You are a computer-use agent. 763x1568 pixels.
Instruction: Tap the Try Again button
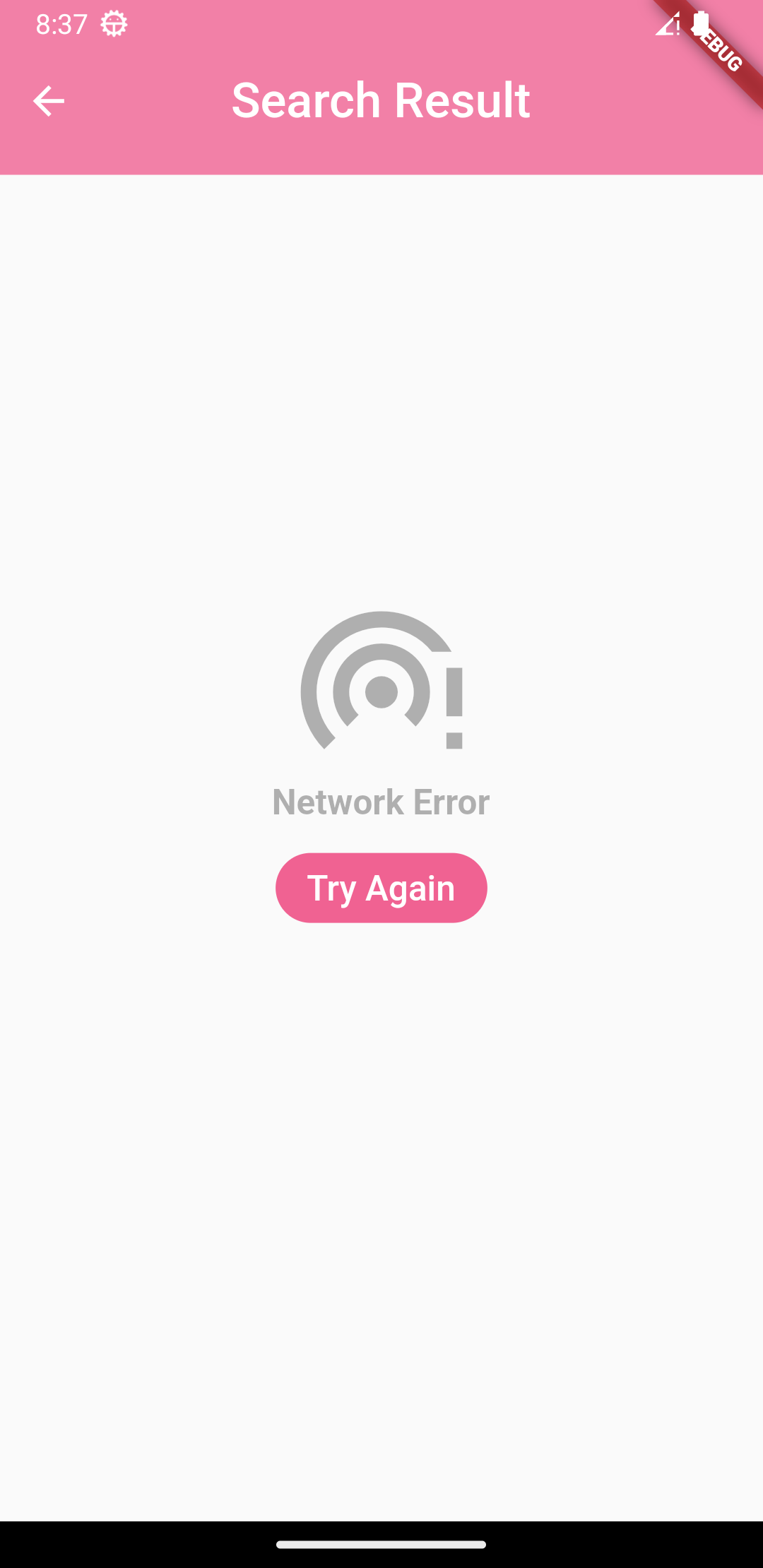click(x=381, y=887)
